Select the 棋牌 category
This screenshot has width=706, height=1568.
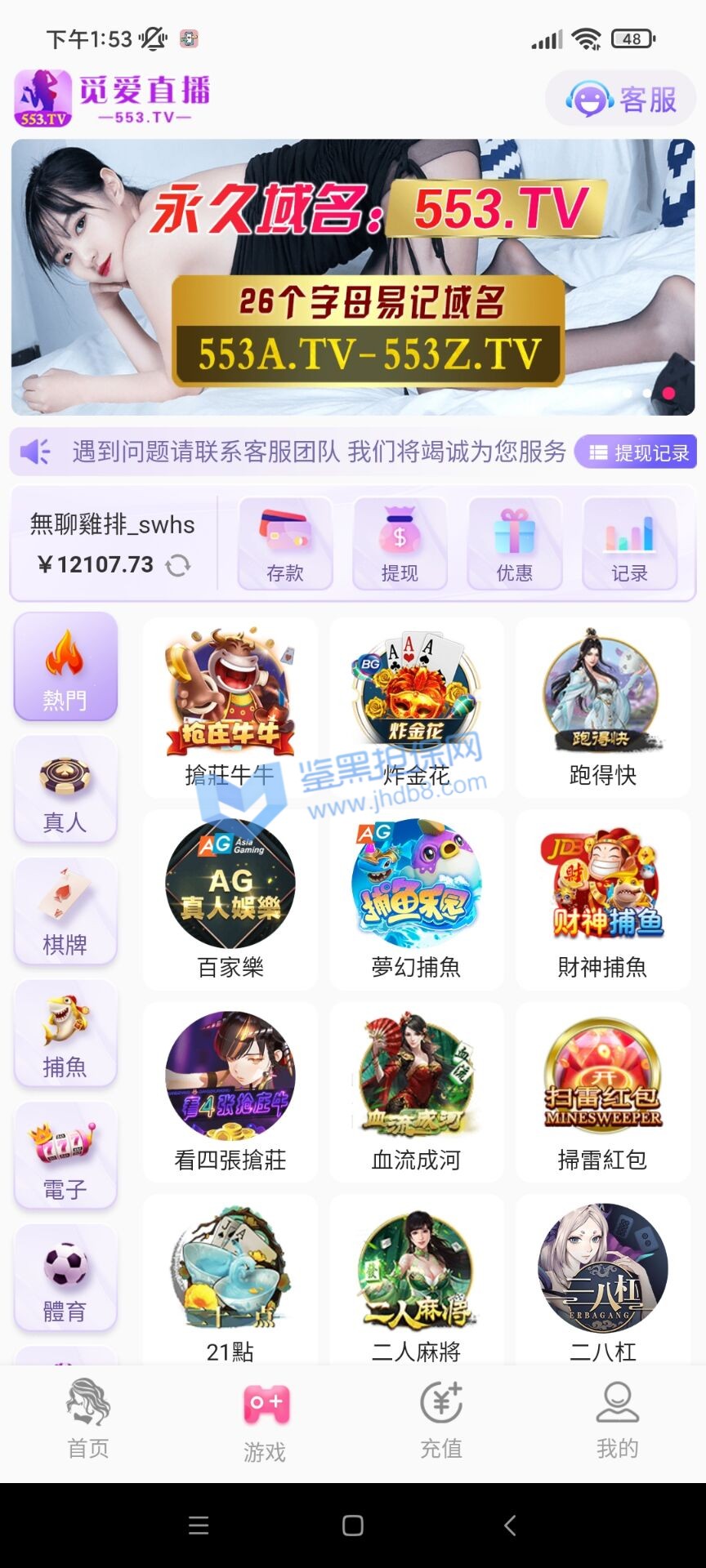point(65,912)
